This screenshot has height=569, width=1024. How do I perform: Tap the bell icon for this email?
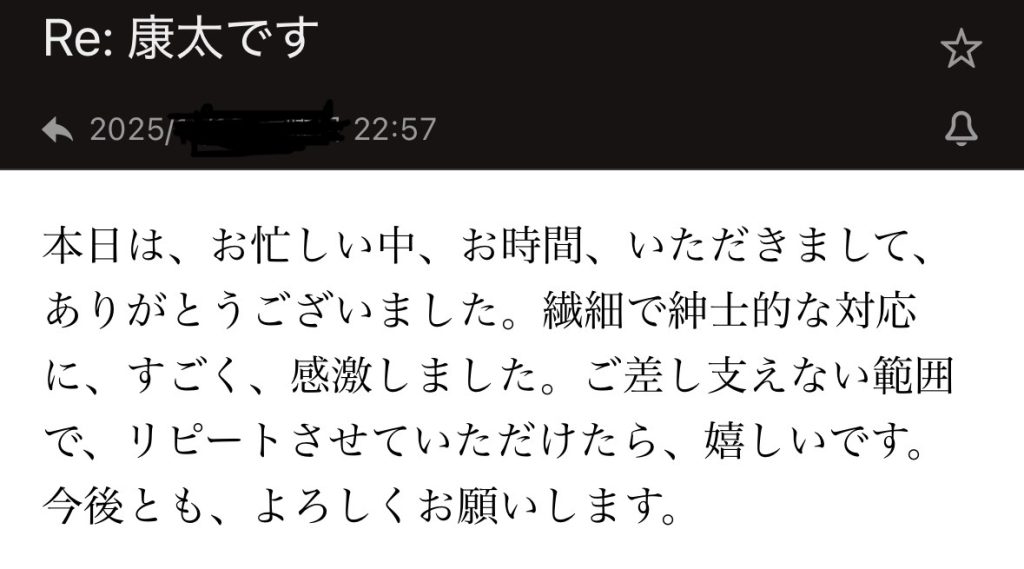(961, 129)
